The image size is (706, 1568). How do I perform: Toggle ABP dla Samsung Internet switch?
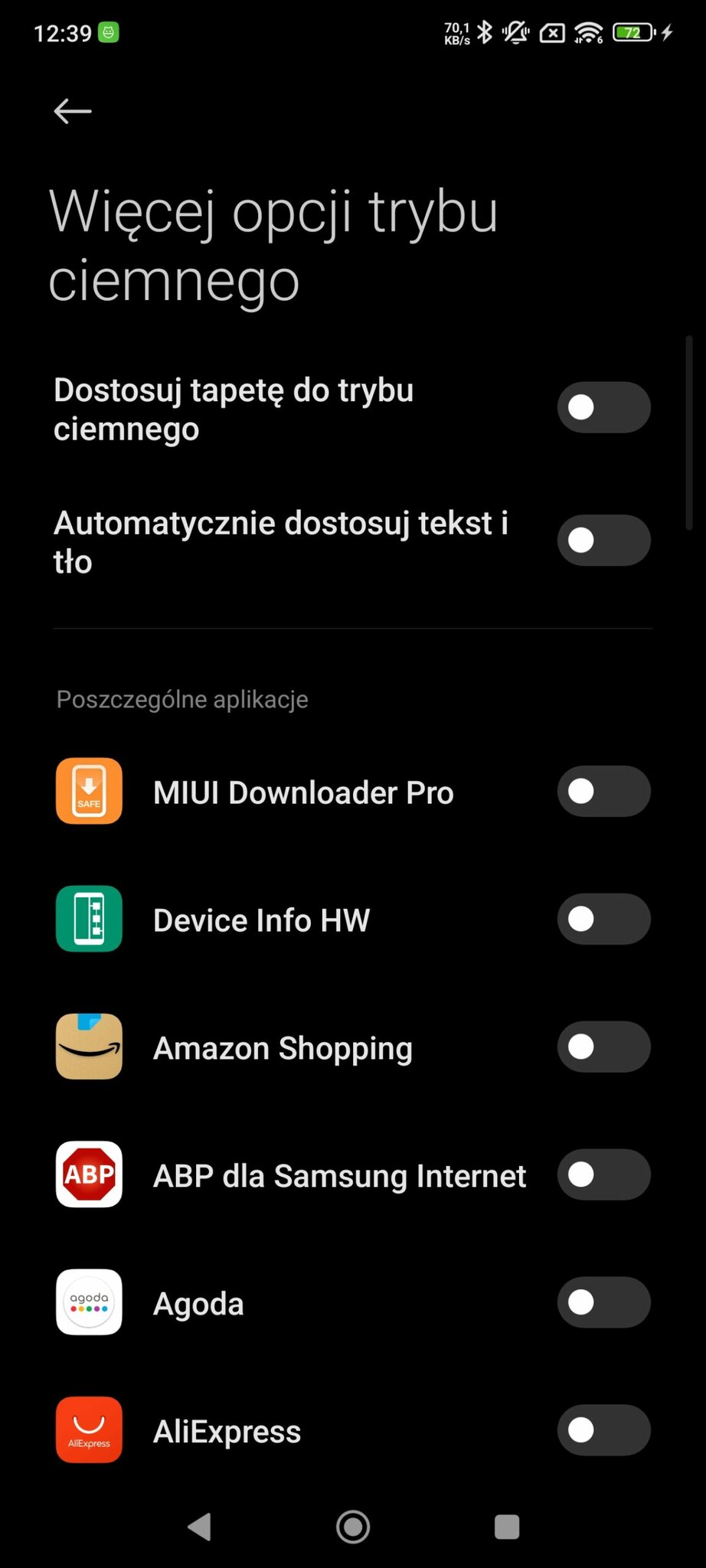click(603, 1175)
